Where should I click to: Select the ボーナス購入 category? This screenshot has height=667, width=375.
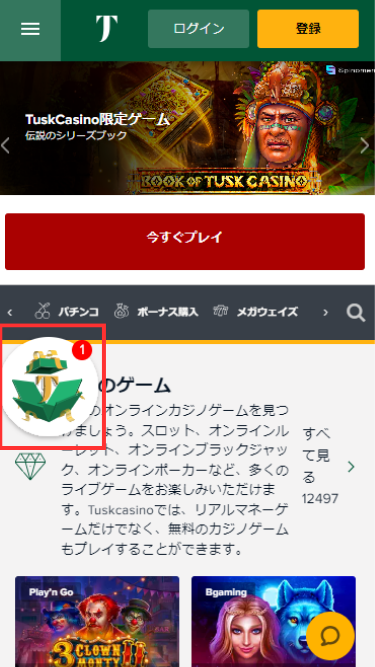click(x=156, y=312)
